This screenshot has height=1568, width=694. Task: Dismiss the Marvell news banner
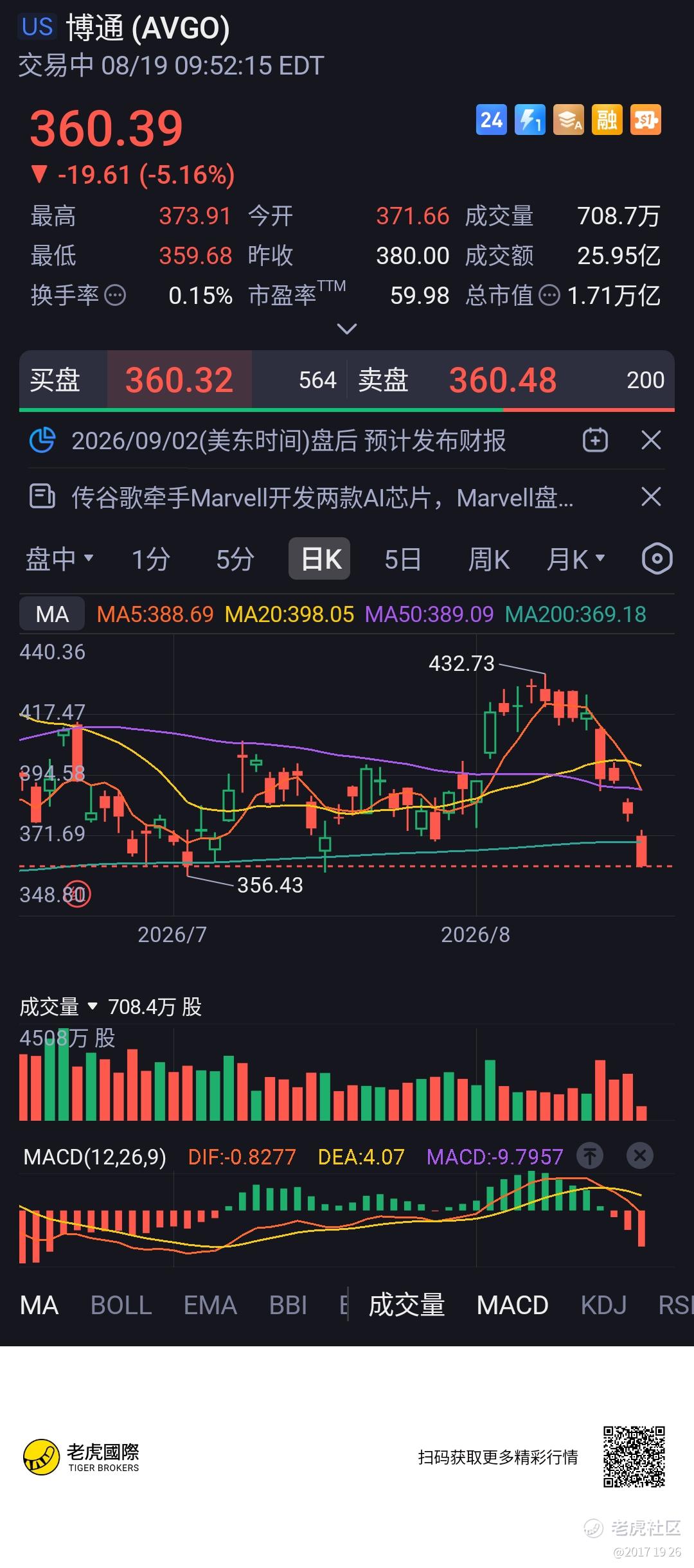[651, 497]
